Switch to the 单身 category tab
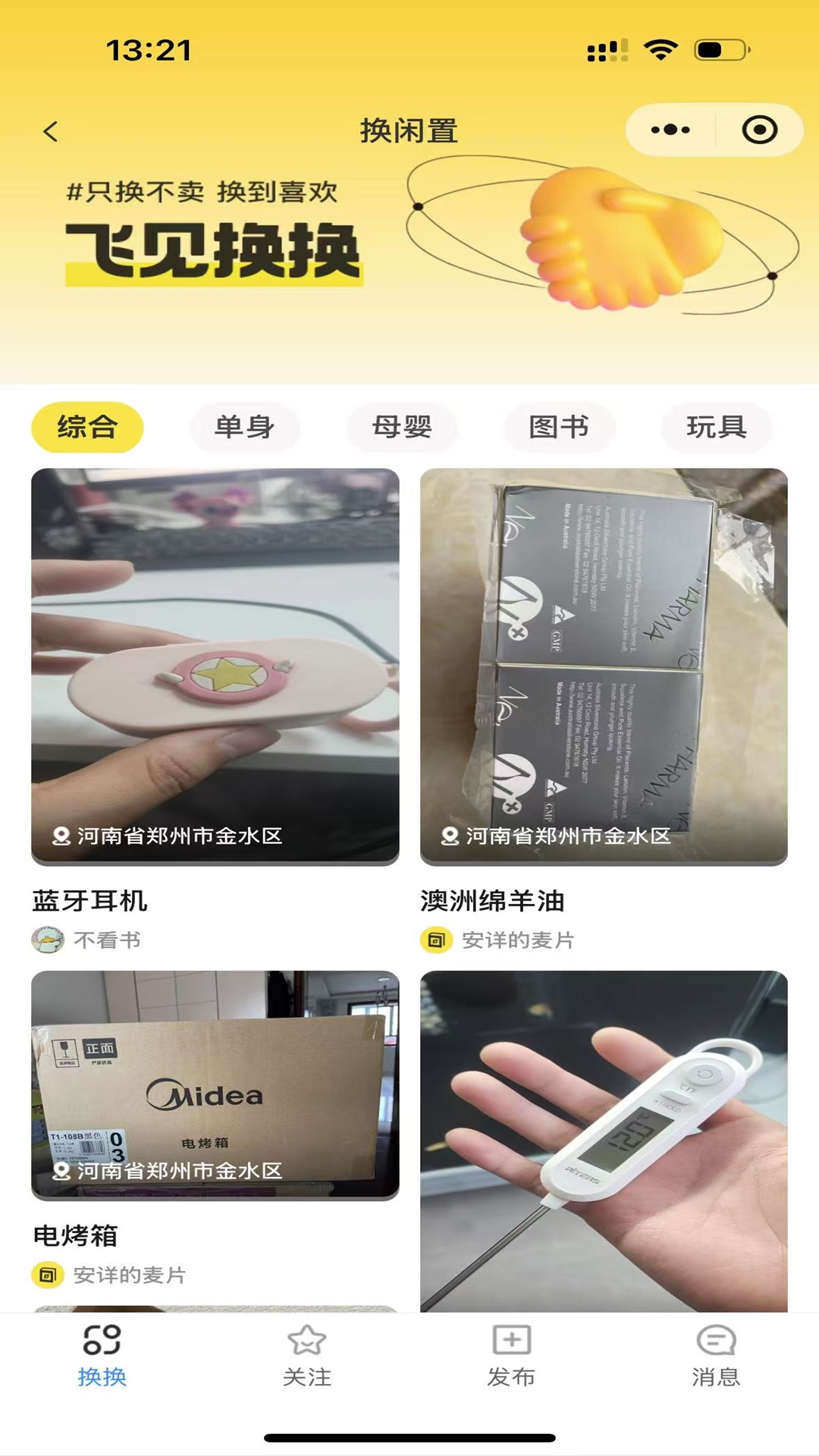 [x=245, y=428]
